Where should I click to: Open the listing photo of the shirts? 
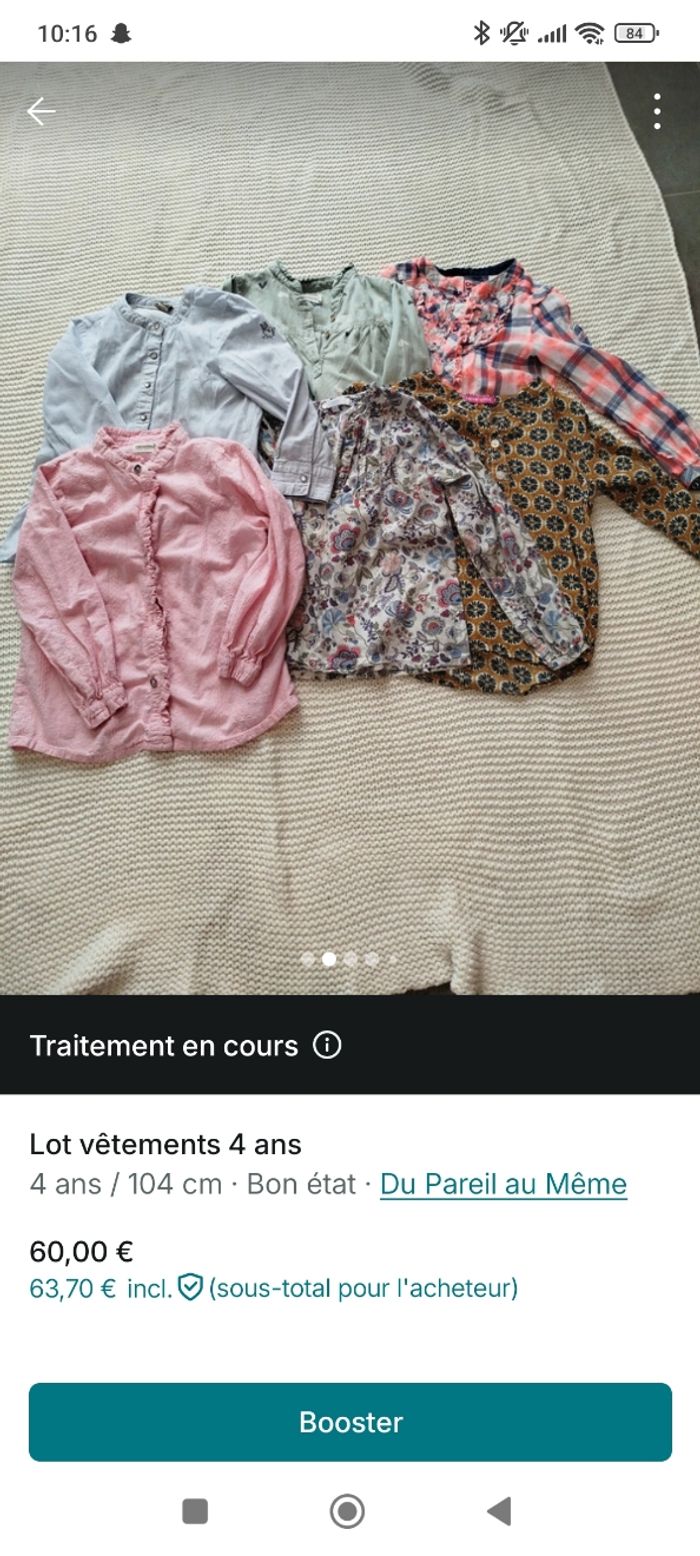[x=350, y=520]
